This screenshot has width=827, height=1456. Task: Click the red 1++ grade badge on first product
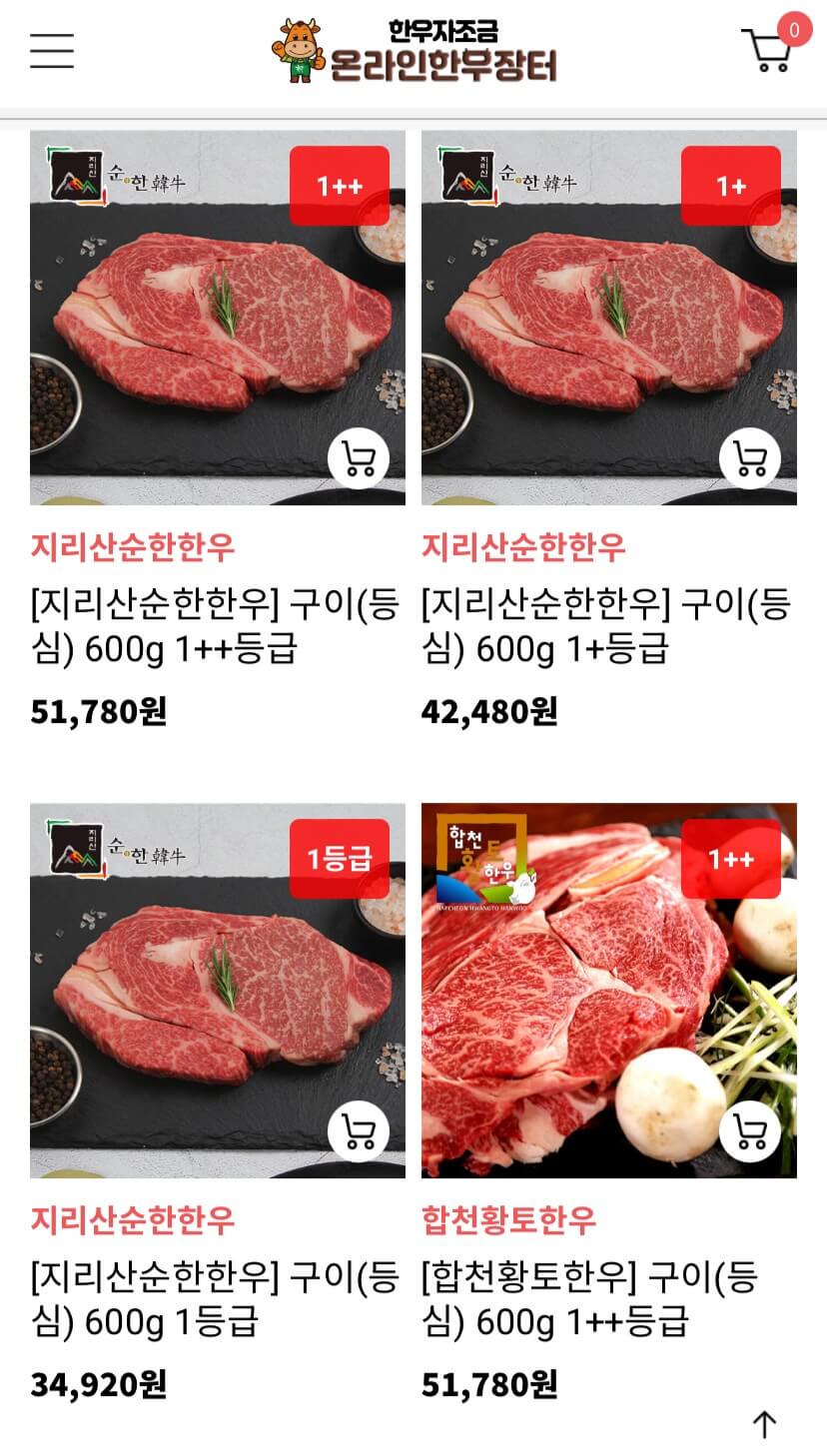(339, 186)
